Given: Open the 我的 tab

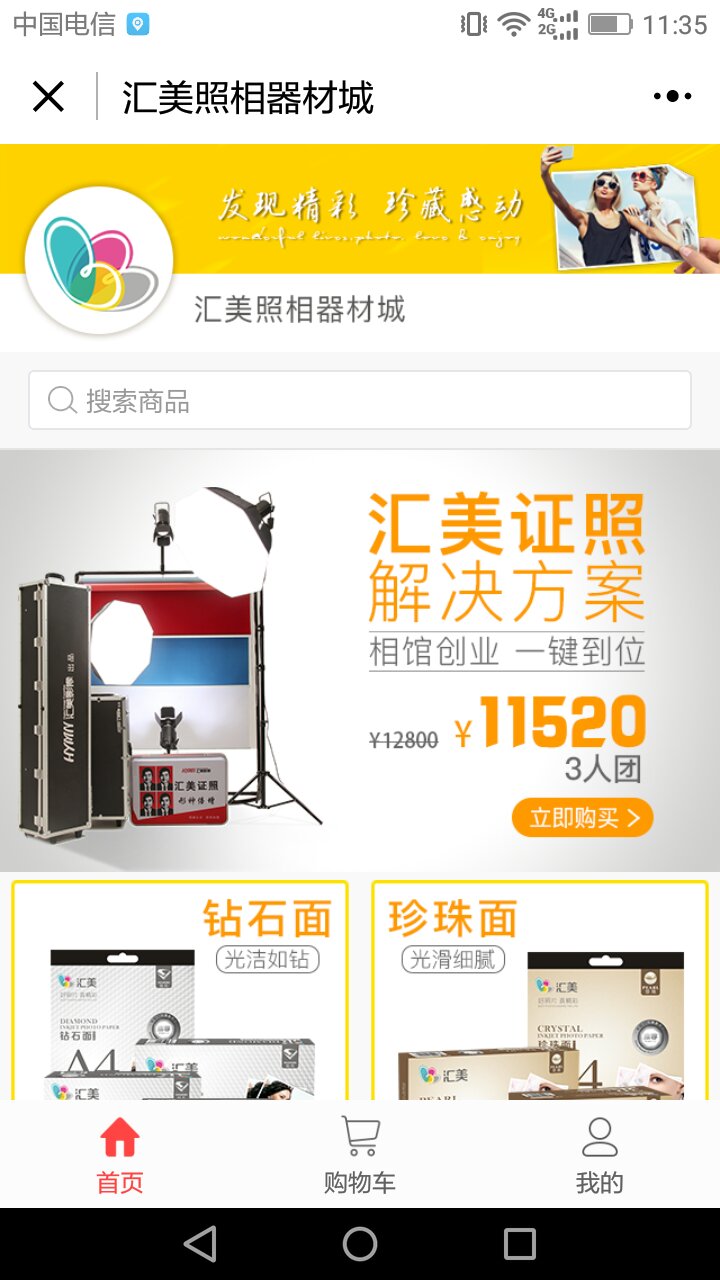Looking at the screenshot, I should point(599,1155).
